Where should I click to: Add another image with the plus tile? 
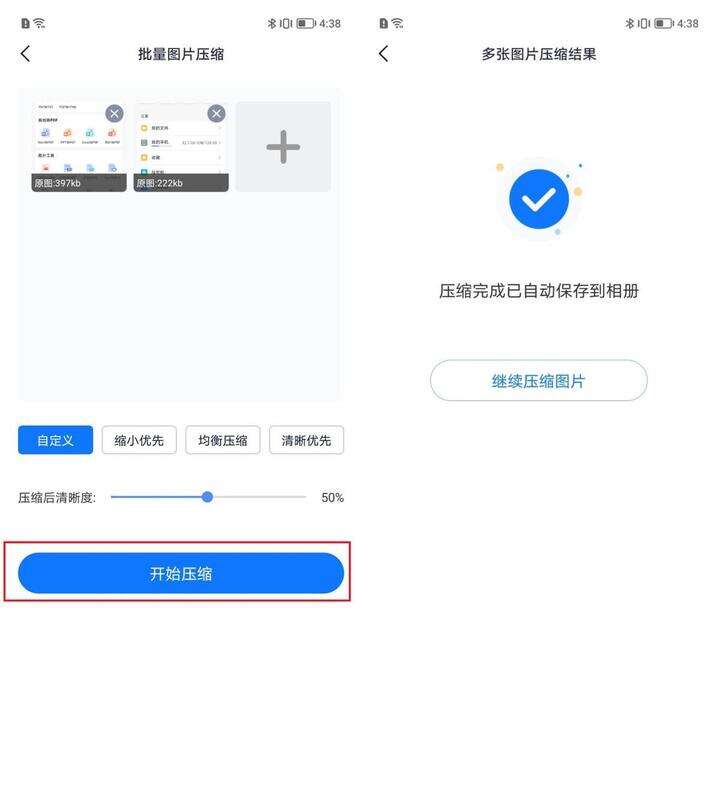point(283,147)
